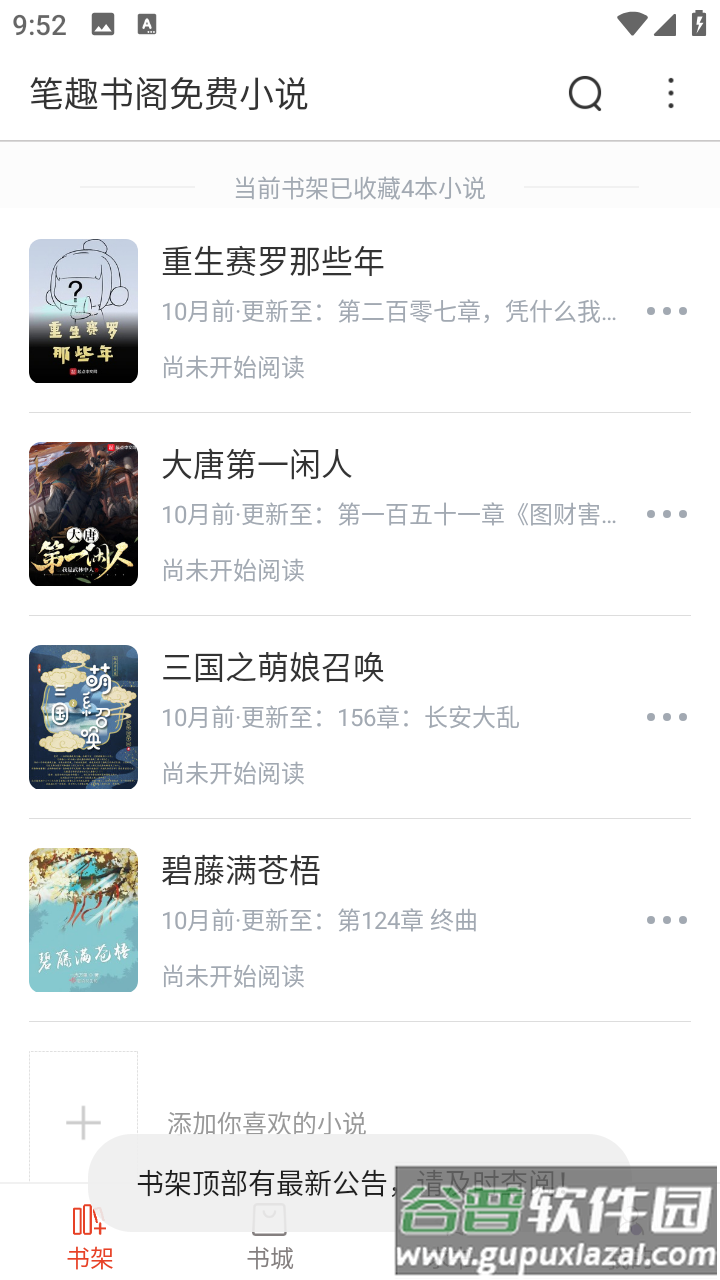This screenshot has width=720, height=1280.
Task: Click the 当前书架已收藏4本小说 banner
Action: (x=360, y=189)
